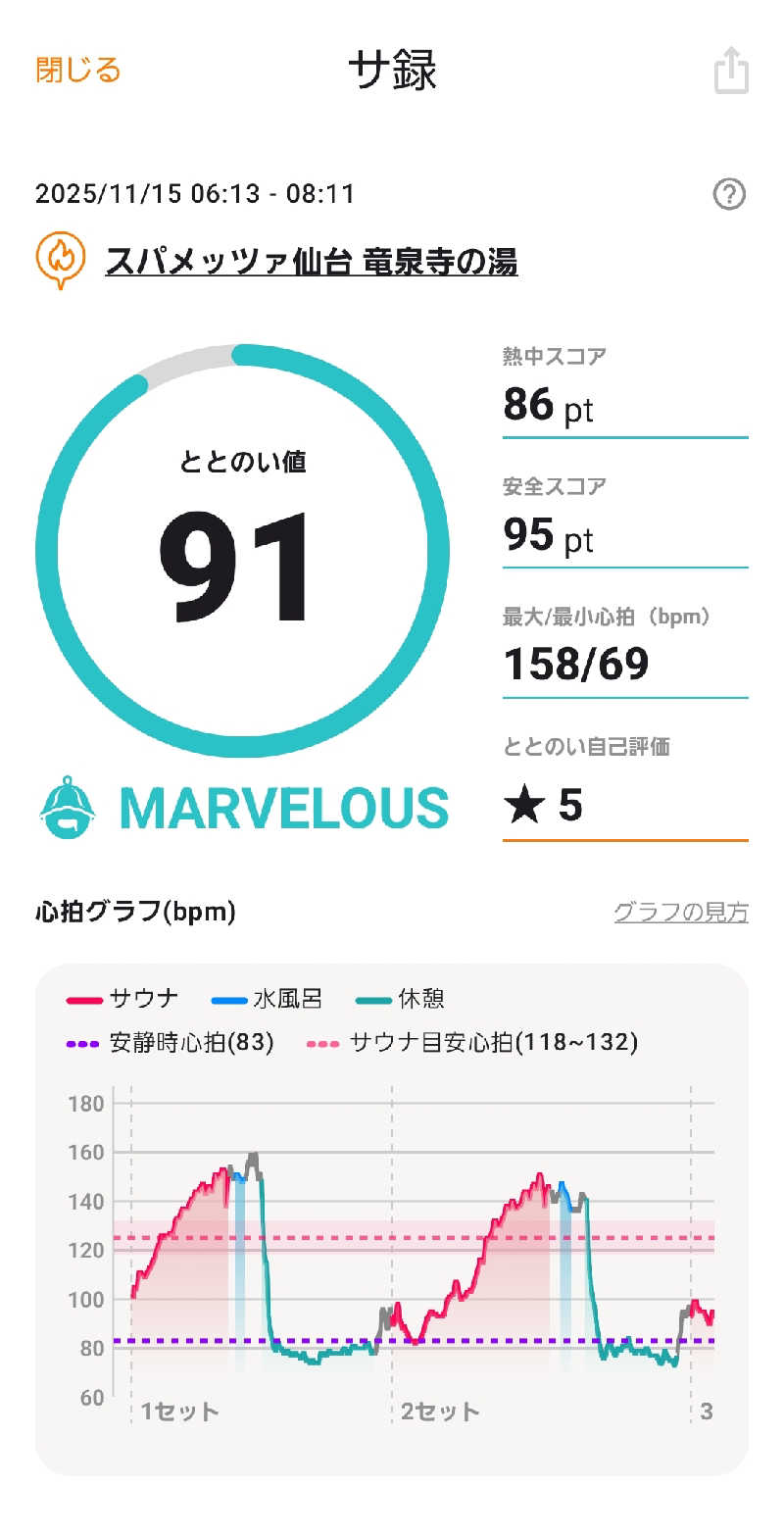Tap 閉じる to close the record
Screen dimensions: 784x1536
coord(77,71)
